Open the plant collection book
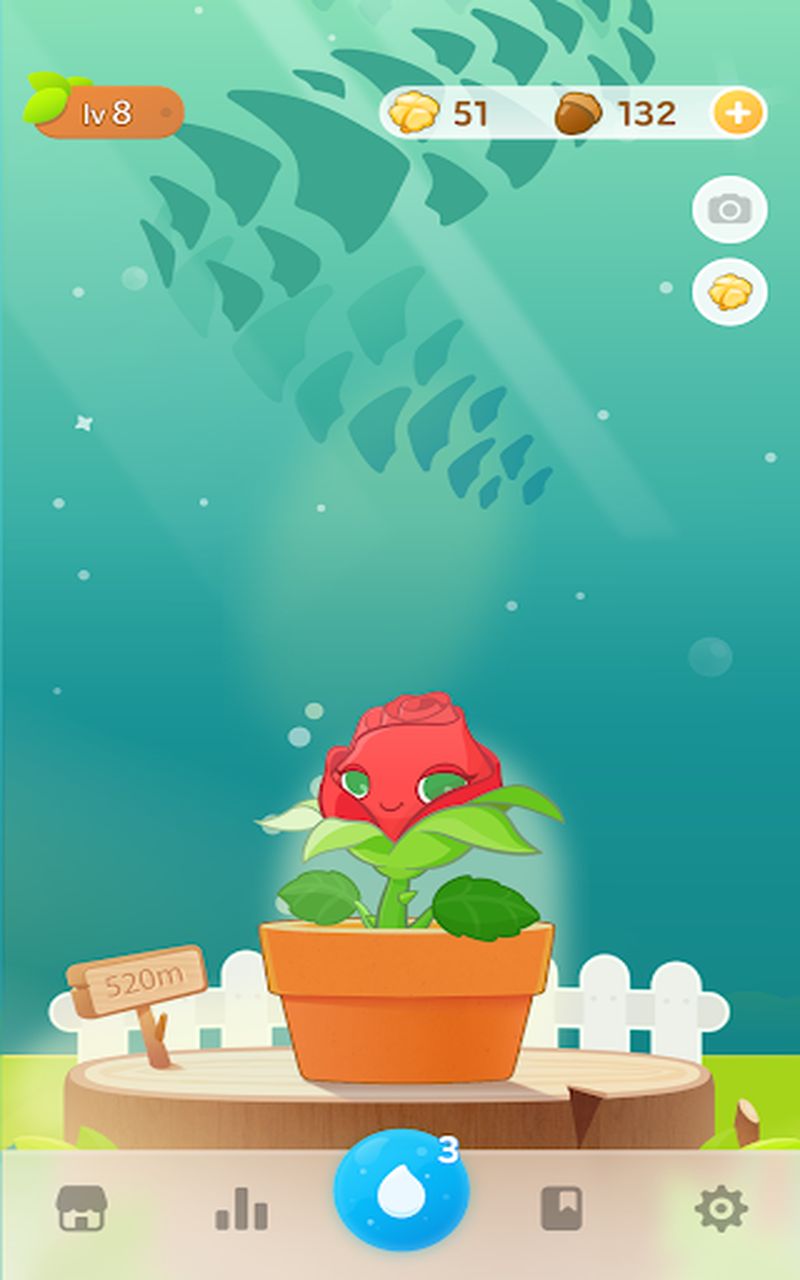This screenshot has width=800, height=1280. 561,1209
